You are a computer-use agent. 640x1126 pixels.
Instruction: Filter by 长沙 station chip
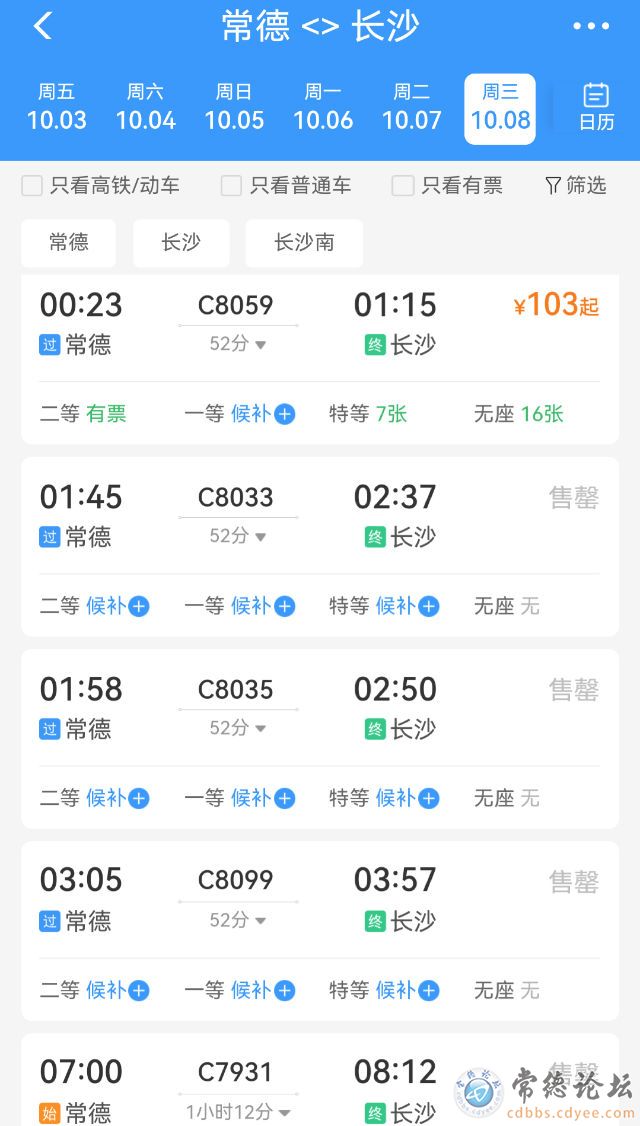coord(181,243)
